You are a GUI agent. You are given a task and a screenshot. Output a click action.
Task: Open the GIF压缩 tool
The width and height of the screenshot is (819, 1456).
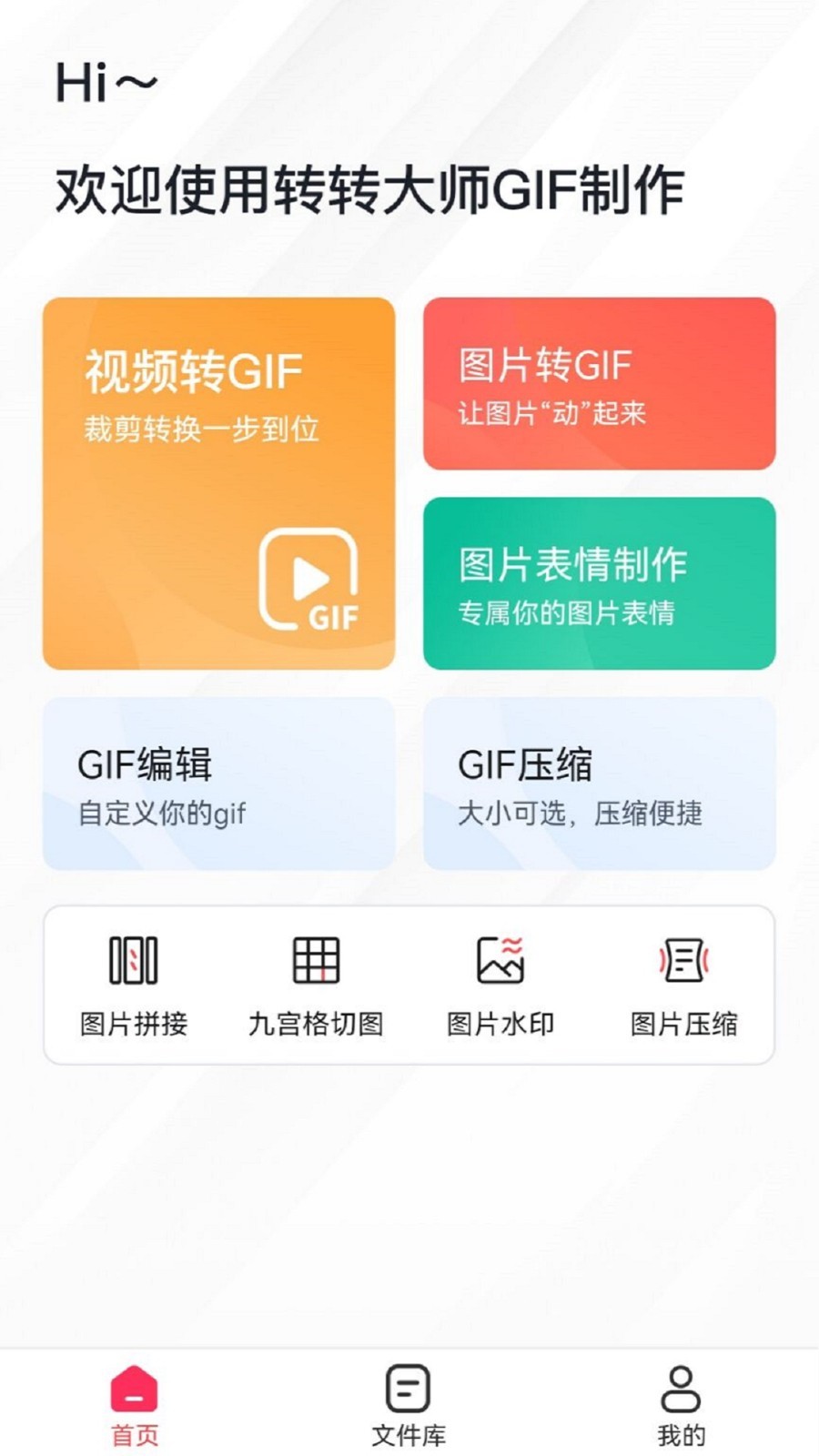click(599, 784)
